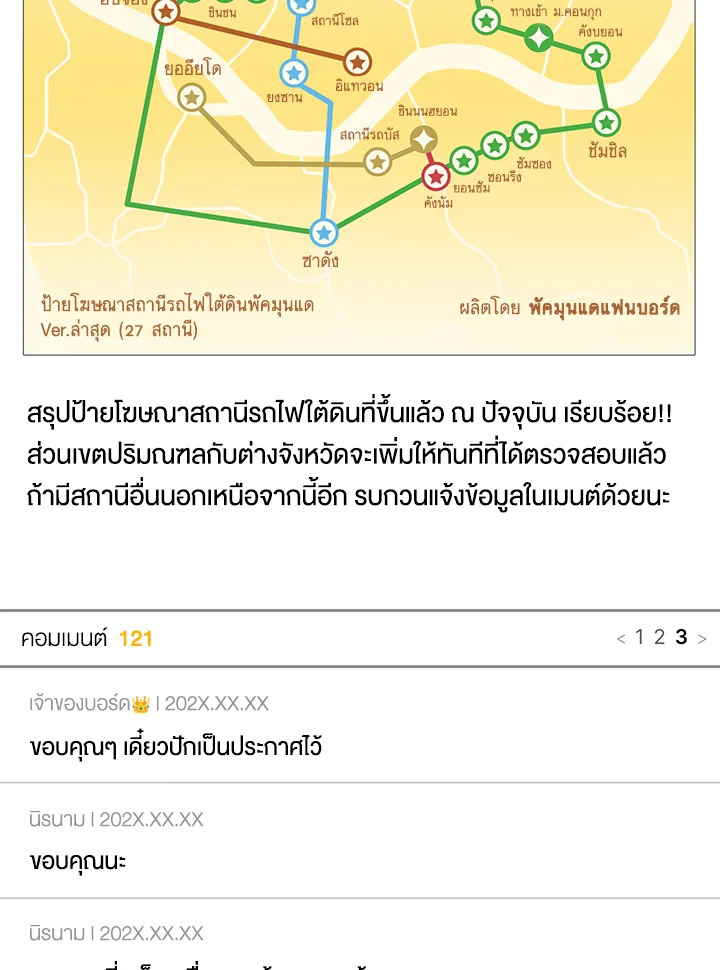Select the คังบยอน green station star

click(x=594, y=57)
